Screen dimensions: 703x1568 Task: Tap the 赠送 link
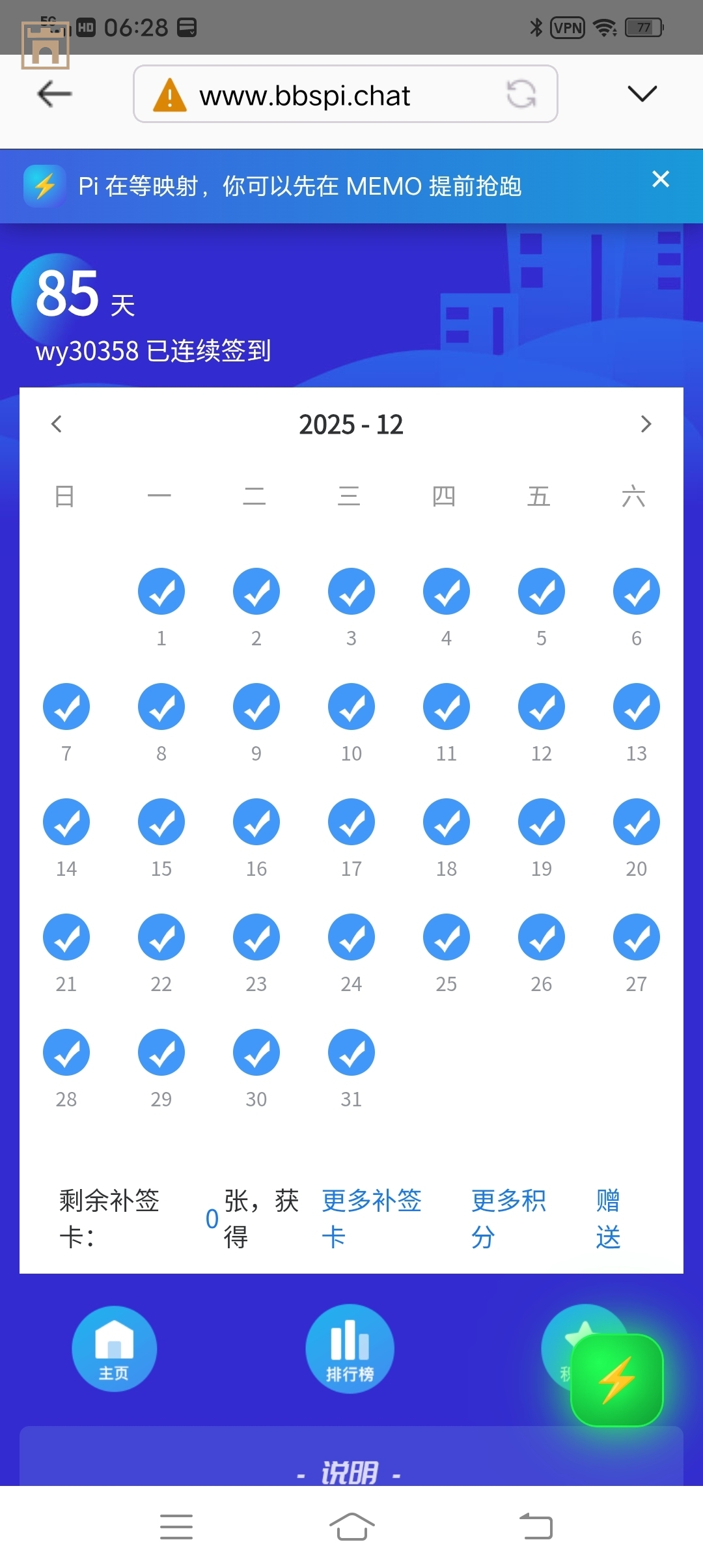tap(608, 1218)
